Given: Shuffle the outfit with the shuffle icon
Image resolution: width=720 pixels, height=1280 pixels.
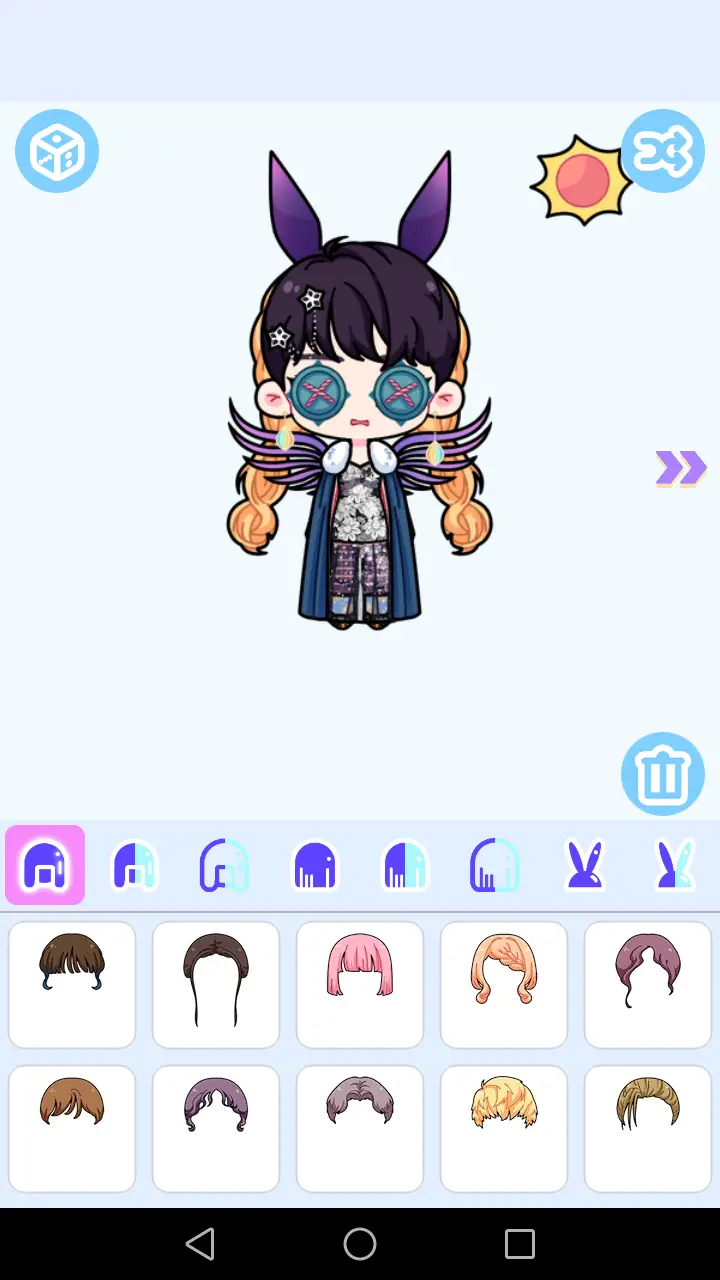Looking at the screenshot, I should [663, 150].
